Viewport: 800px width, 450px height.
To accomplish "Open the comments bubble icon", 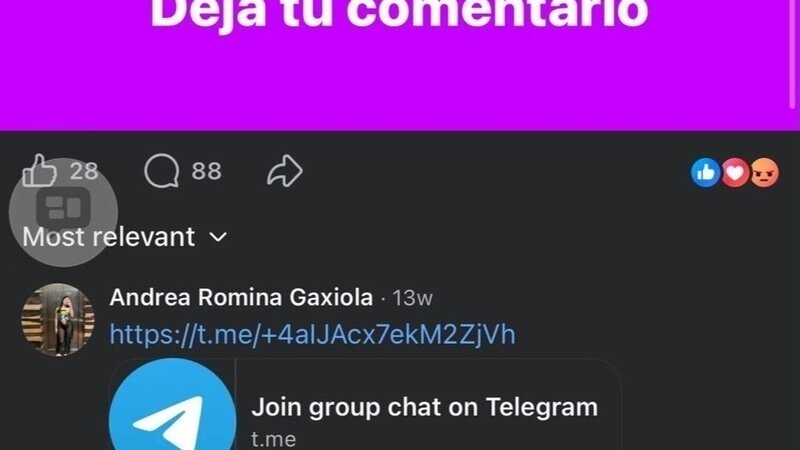I will pyautogui.click(x=161, y=172).
